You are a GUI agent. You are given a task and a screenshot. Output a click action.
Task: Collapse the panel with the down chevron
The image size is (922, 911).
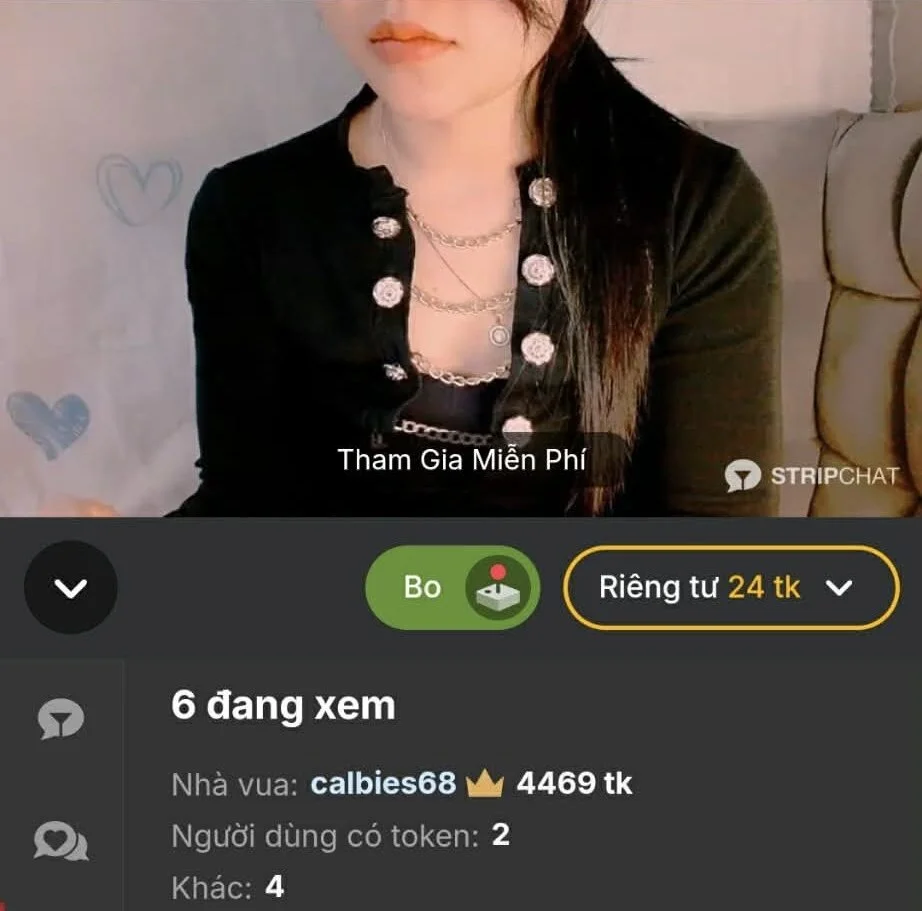point(70,588)
